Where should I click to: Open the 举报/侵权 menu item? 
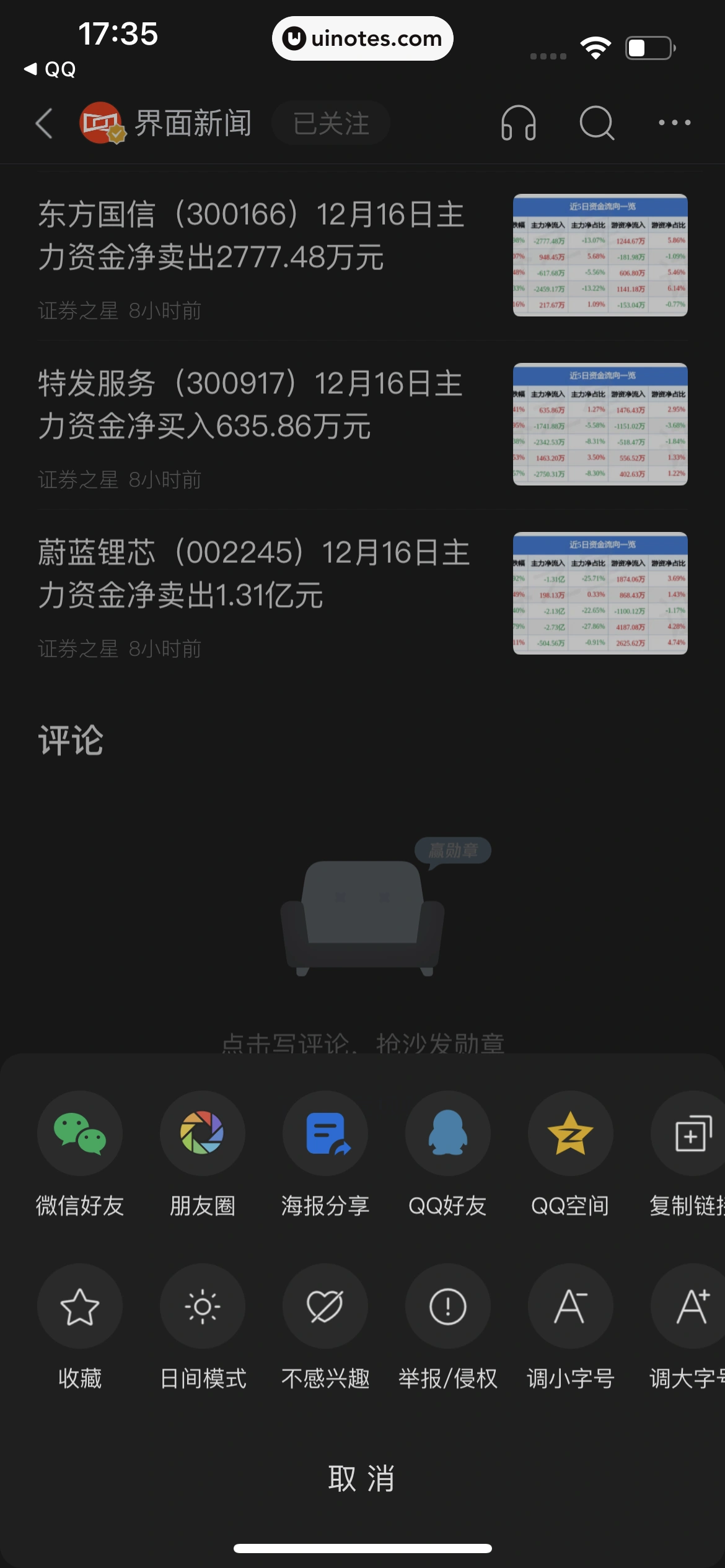tap(447, 1307)
